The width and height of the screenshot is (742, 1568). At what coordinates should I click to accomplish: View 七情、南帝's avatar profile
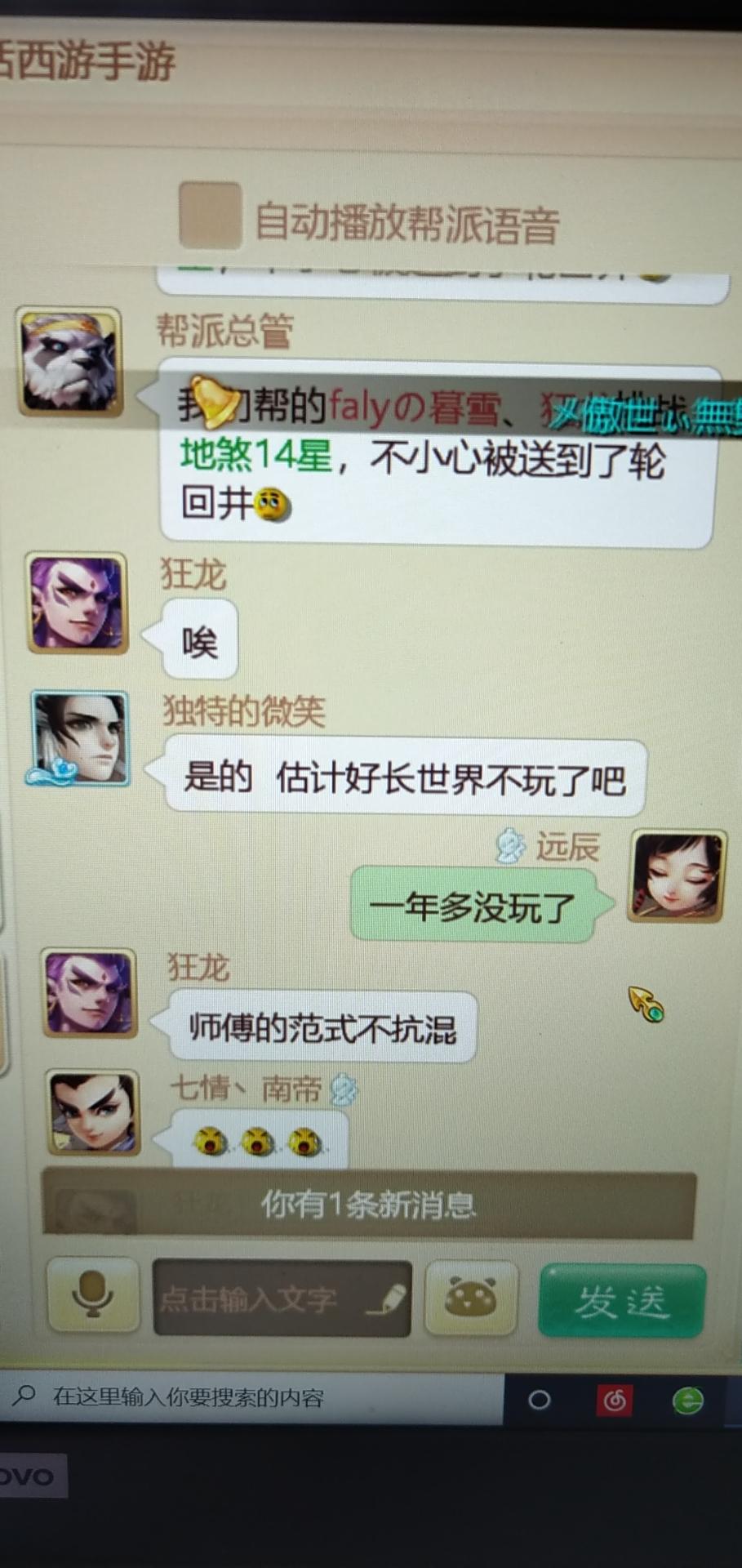(93, 1111)
